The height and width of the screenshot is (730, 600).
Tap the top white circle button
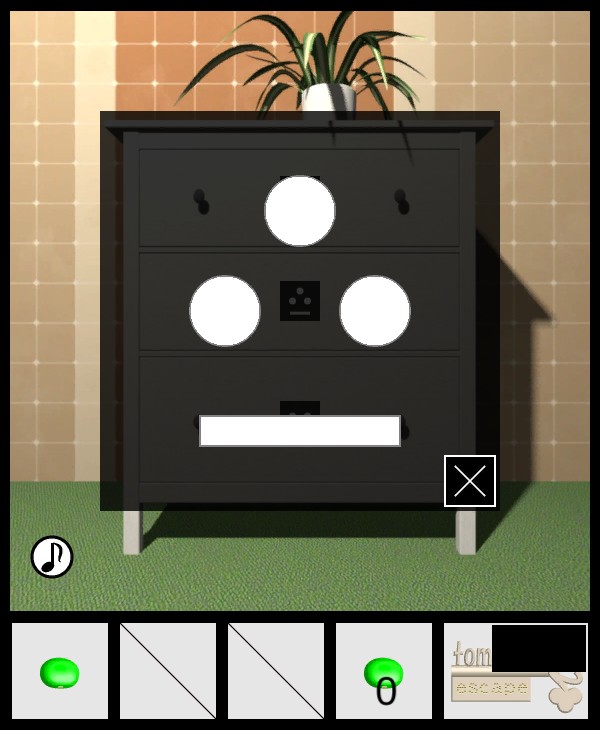tap(300, 211)
